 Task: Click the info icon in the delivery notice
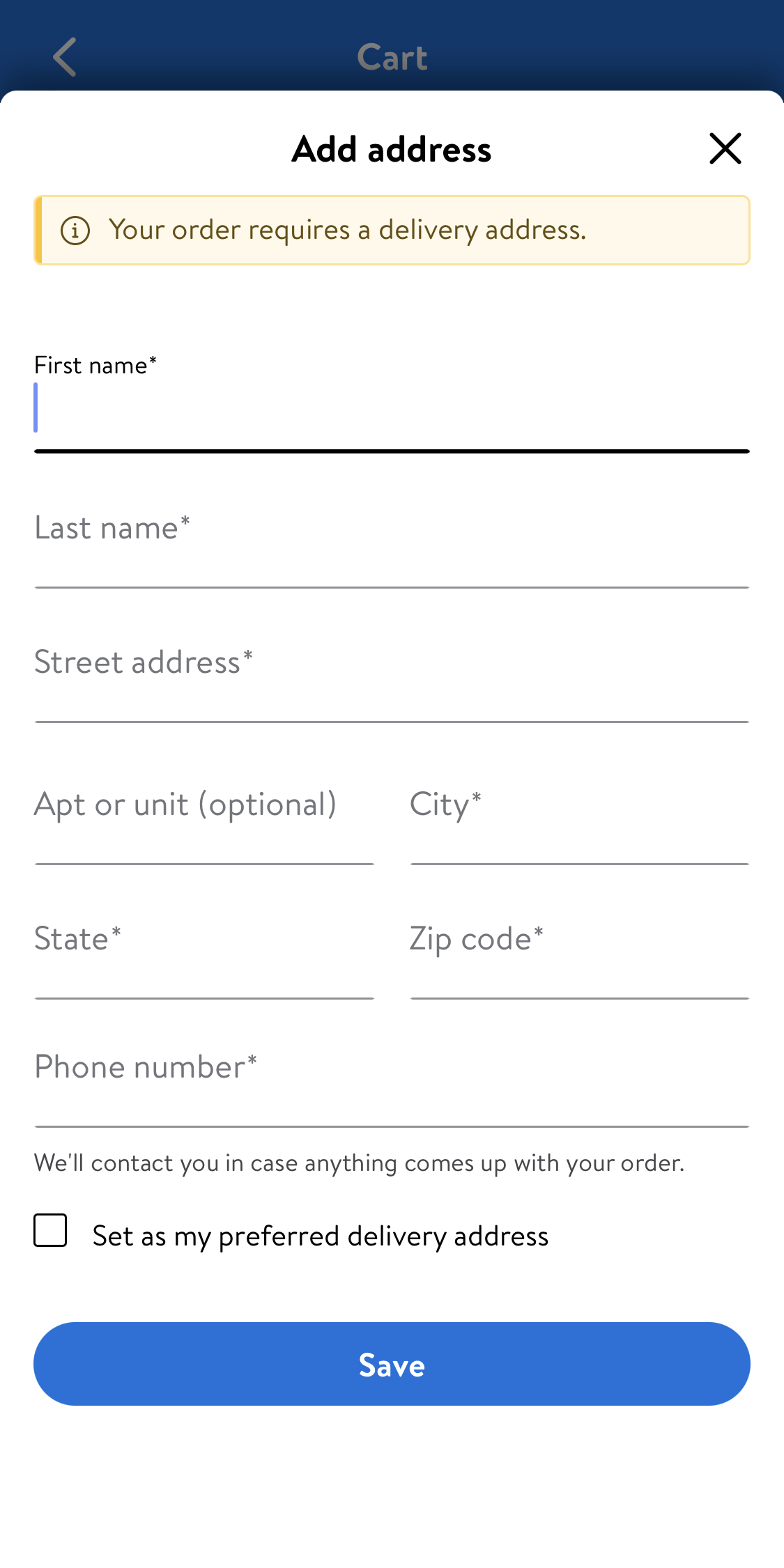click(75, 230)
